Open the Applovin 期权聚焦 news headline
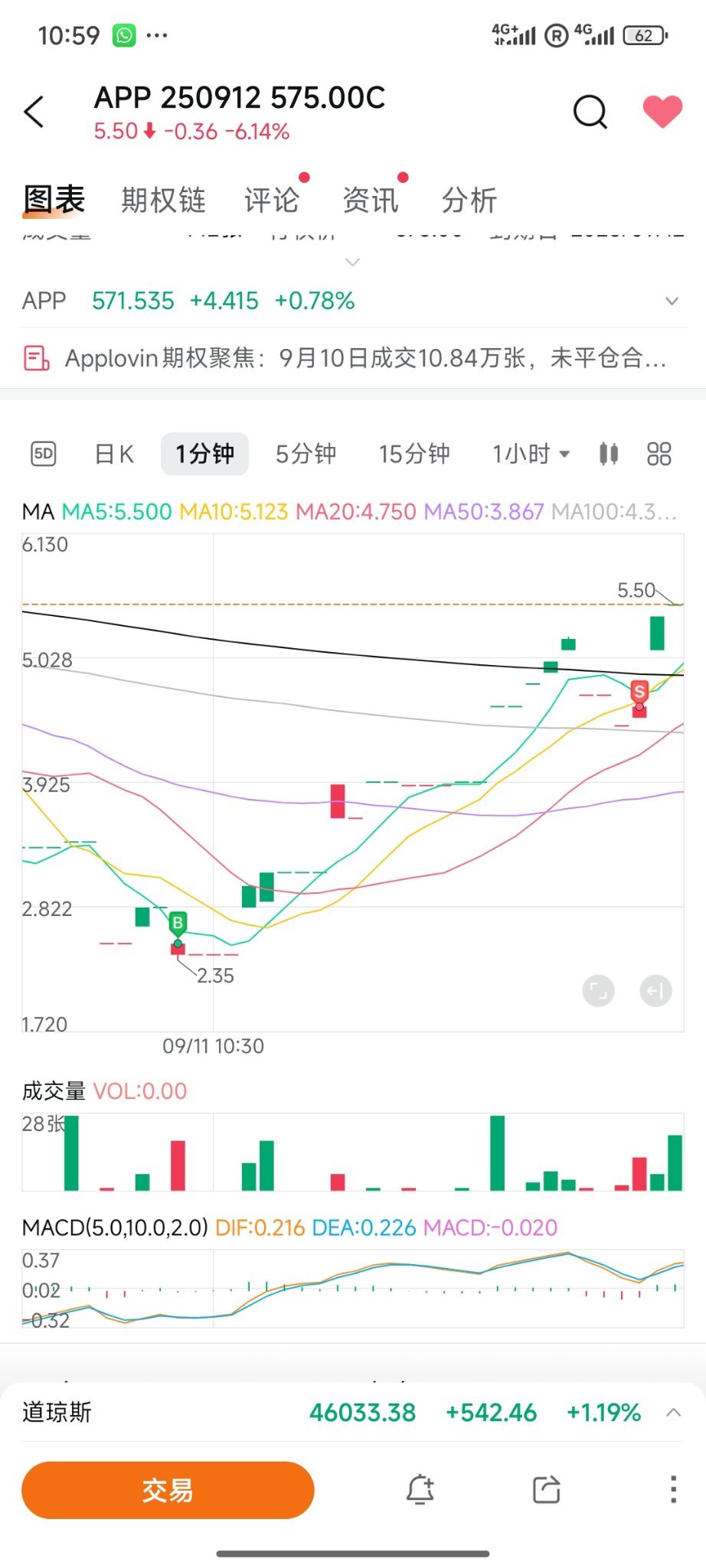Viewport: 706px width, 1568px height. 360,357
